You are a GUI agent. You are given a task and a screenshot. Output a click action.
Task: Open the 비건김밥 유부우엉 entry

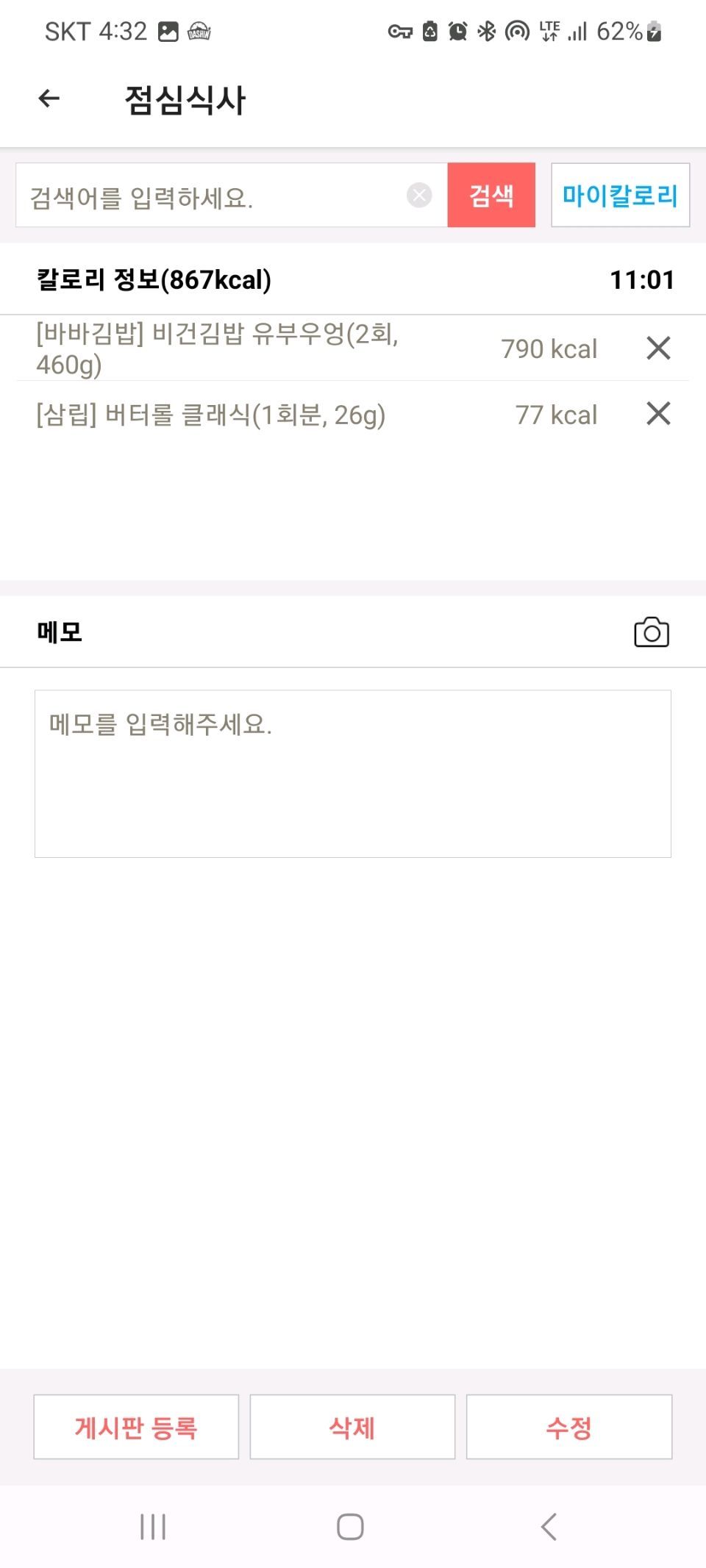[x=221, y=349]
